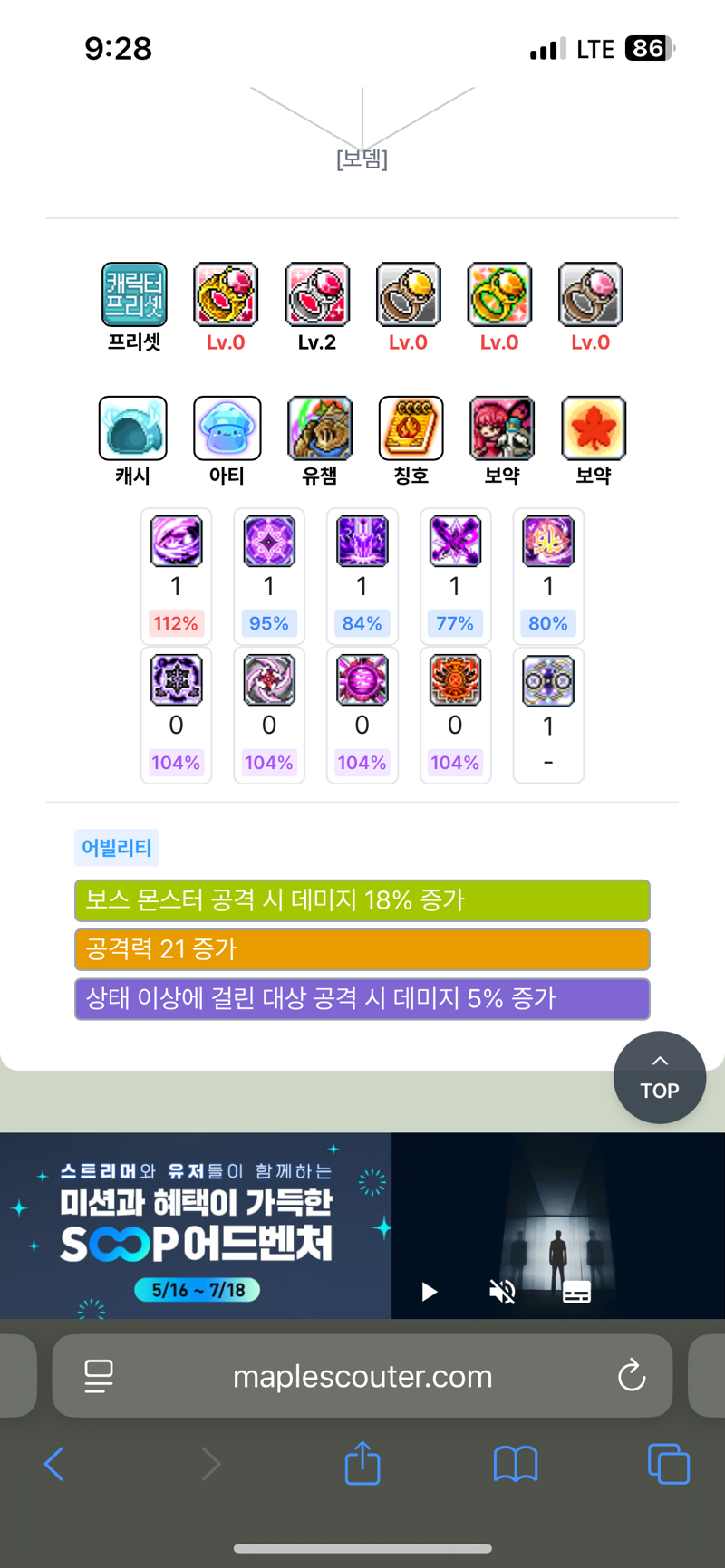725x1568 pixels.
Task: Tap the maplescouter.com address field
Action: [x=362, y=1376]
